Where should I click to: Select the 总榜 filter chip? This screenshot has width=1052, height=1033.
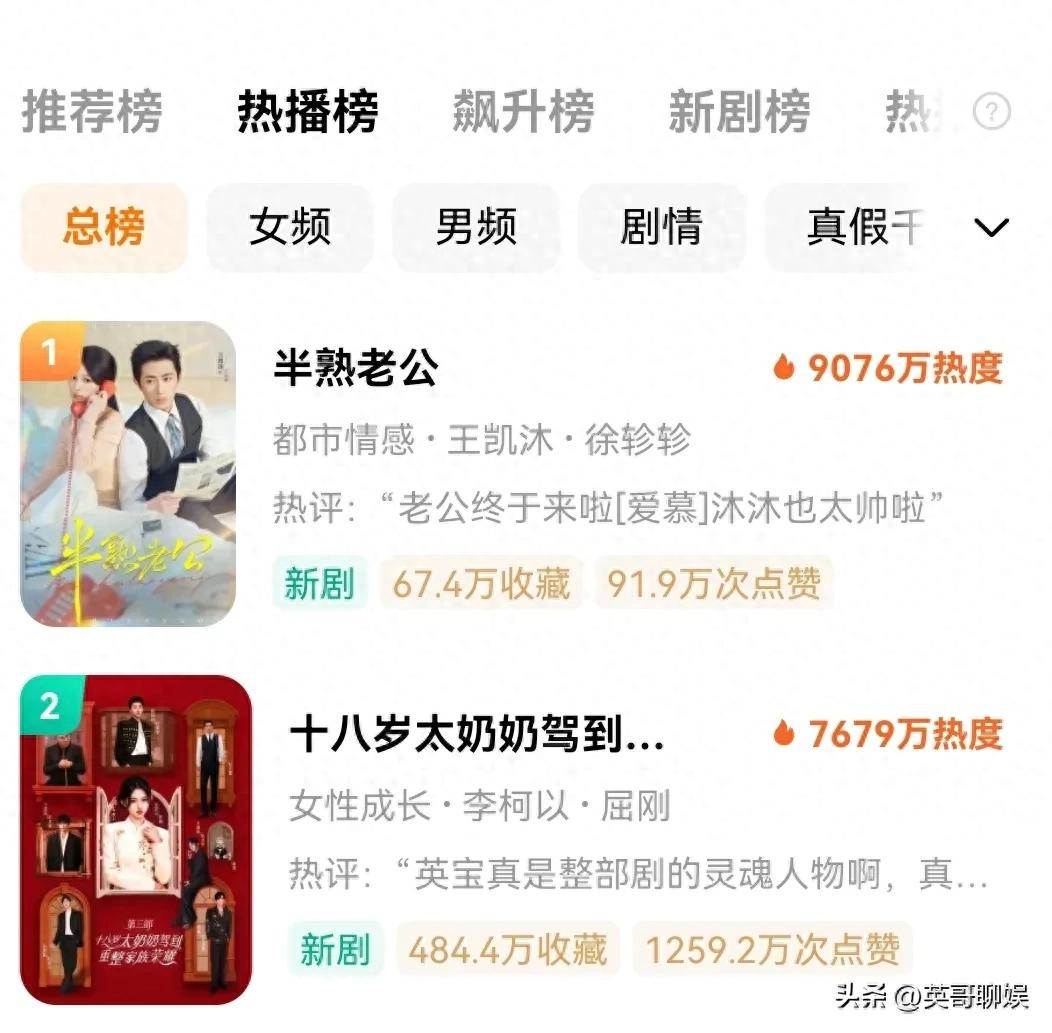pyautogui.click(x=104, y=227)
